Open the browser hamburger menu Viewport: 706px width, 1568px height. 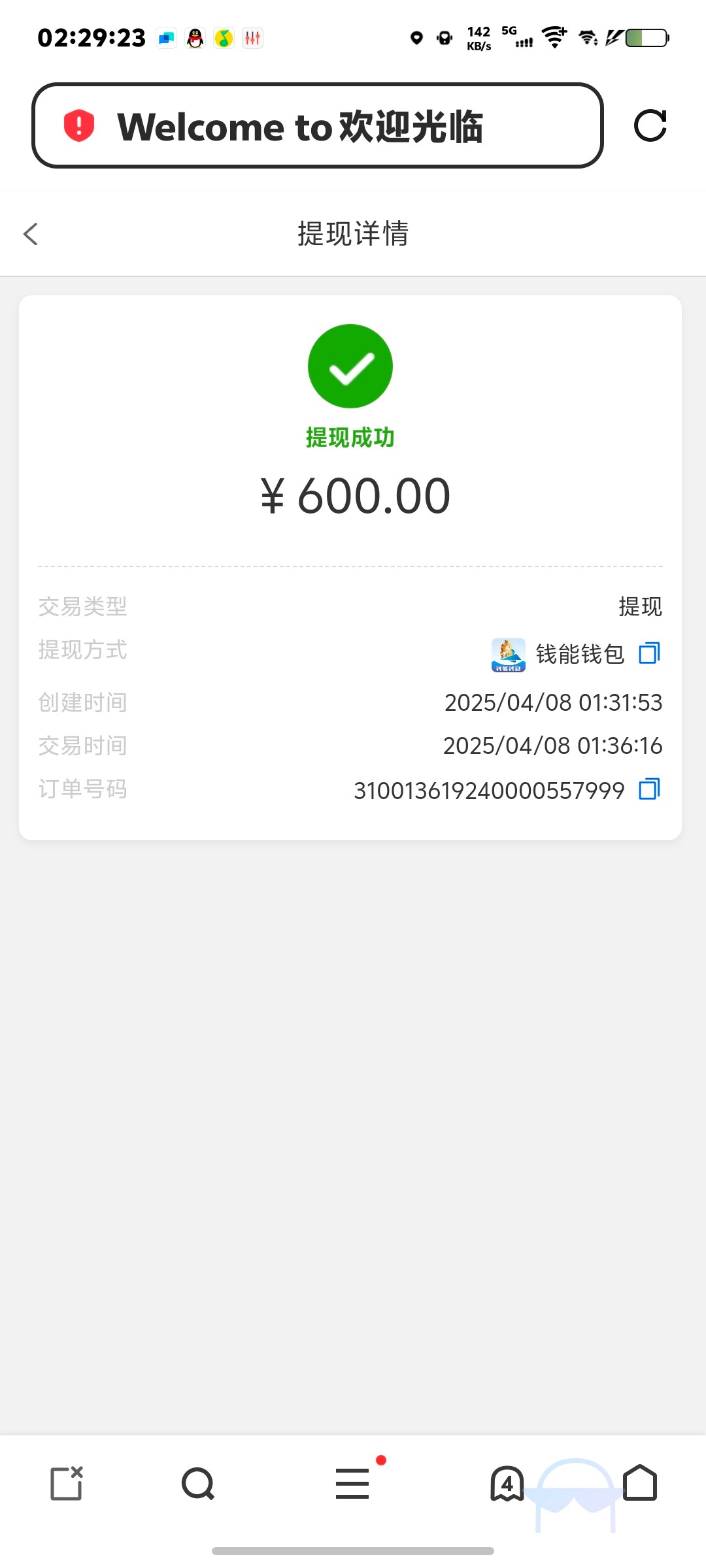(352, 1483)
